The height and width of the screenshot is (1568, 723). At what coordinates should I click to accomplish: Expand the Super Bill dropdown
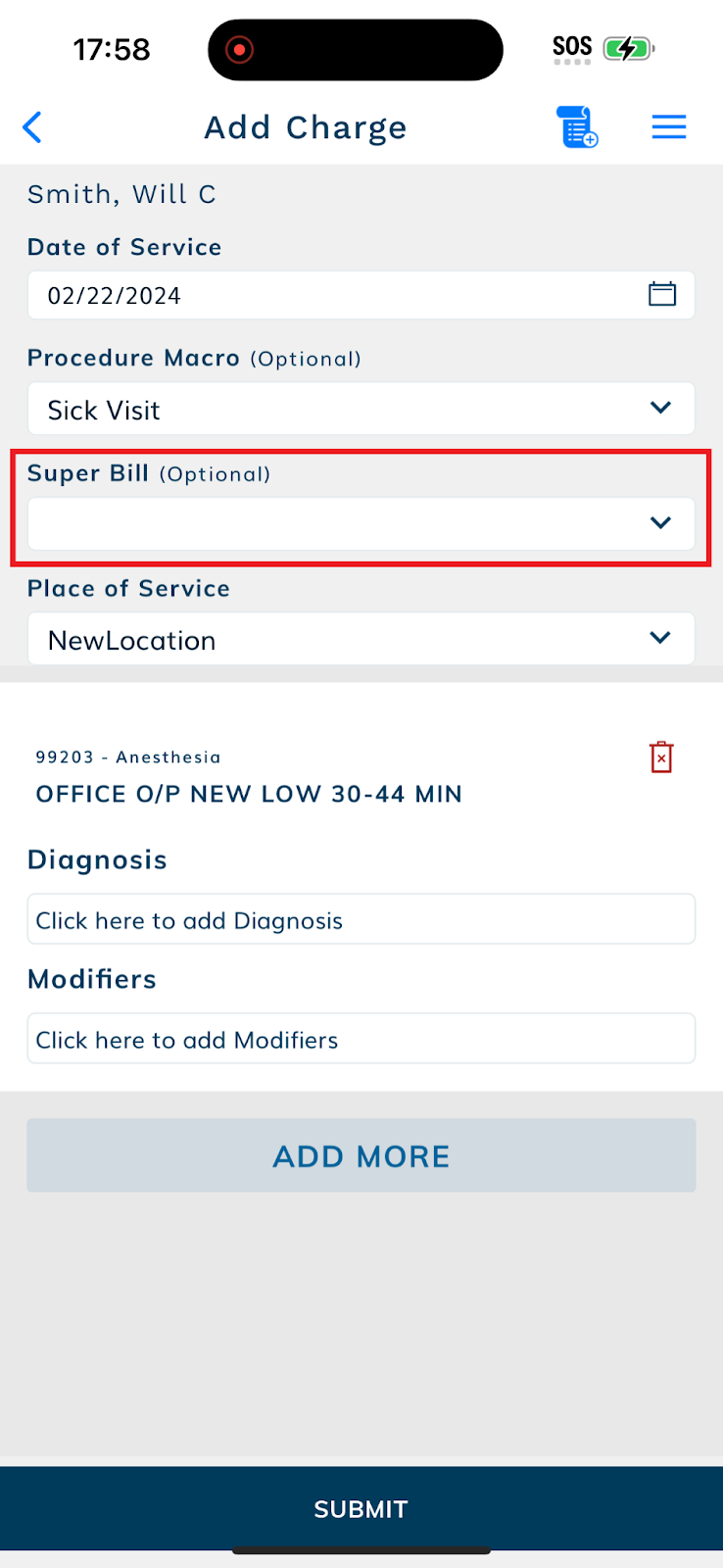(361, 523)
